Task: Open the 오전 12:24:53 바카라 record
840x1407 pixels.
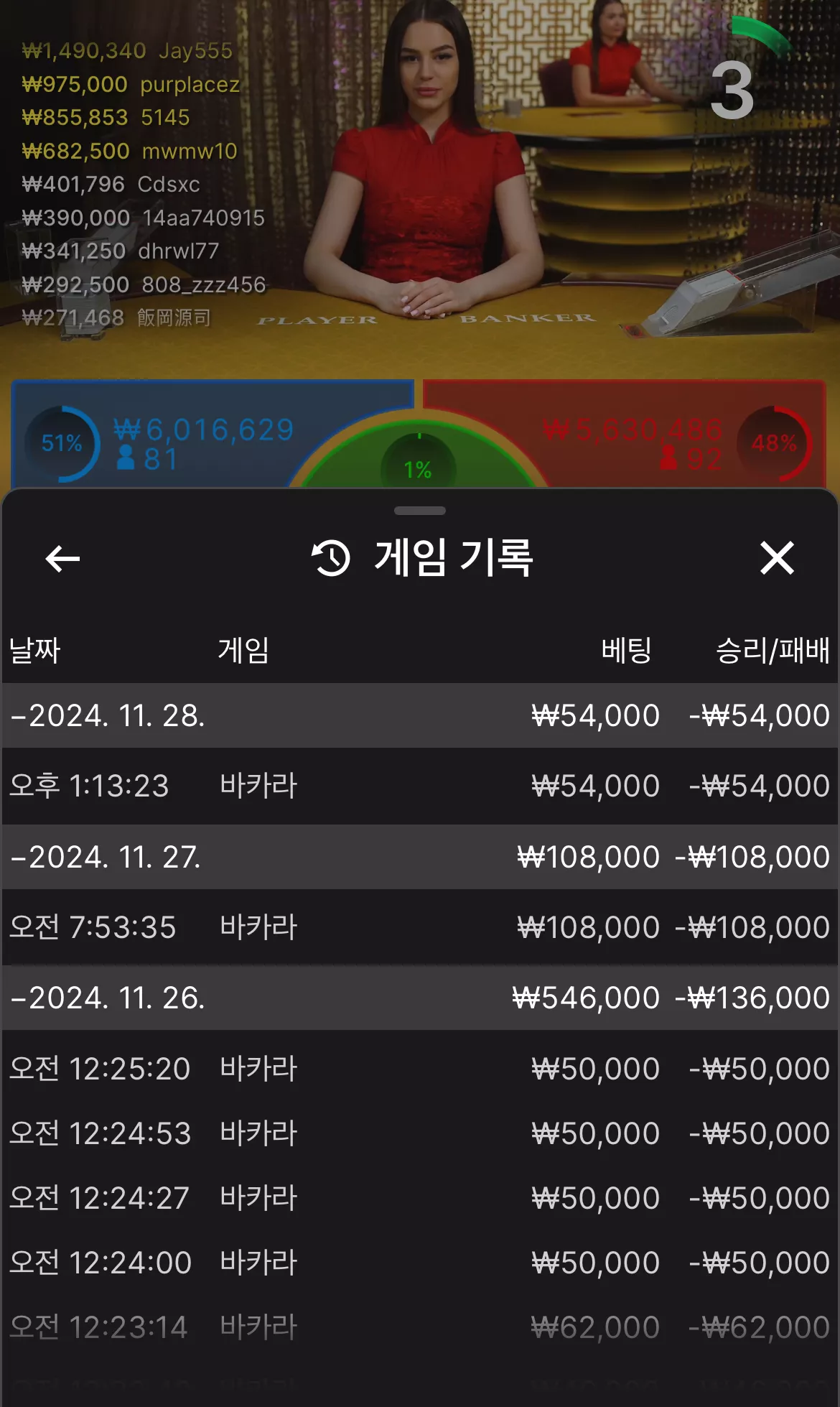Action: [x=420, y=1133]
